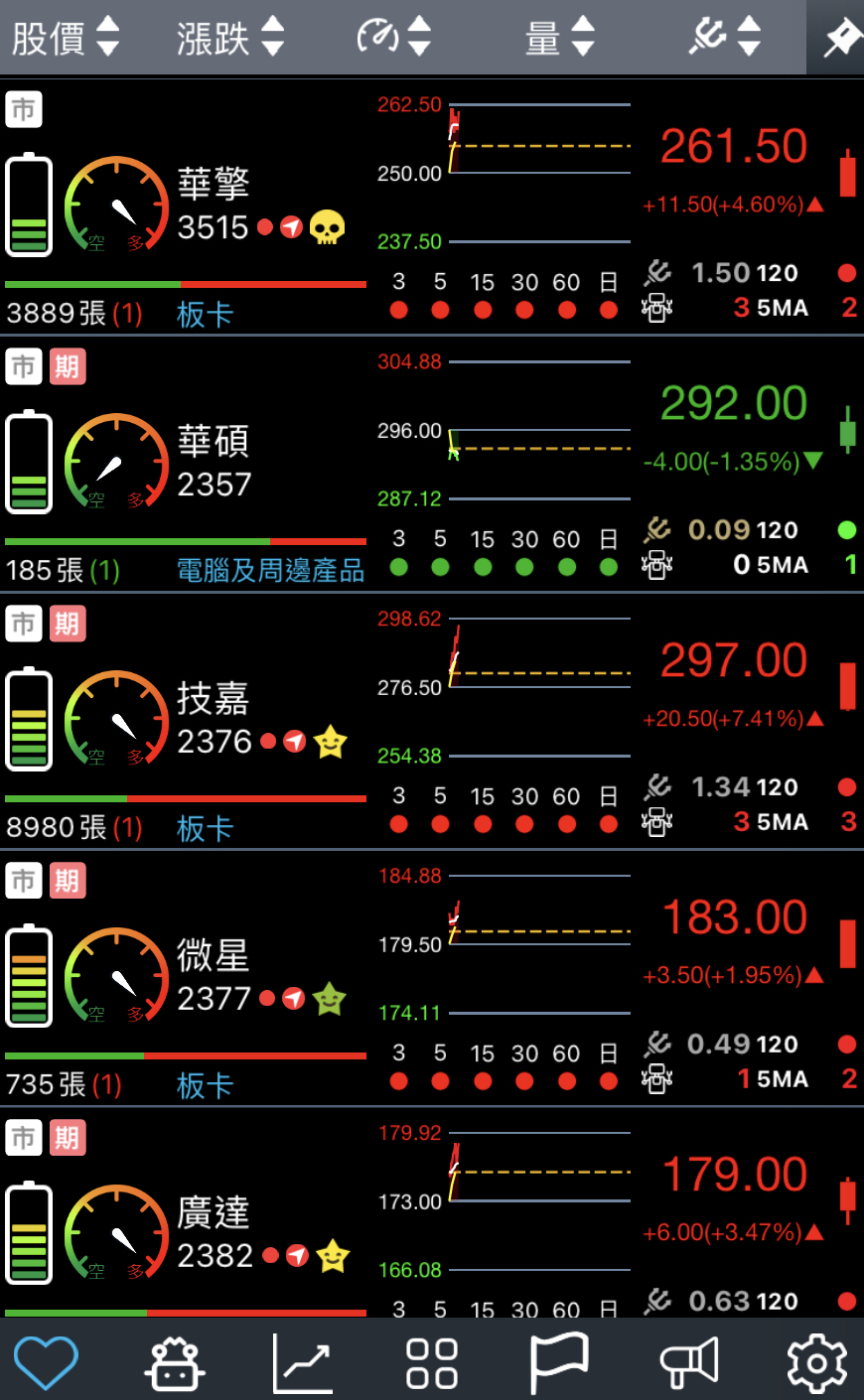This screenshot has width=864, height=1400.
Task: Open the megaphone announcements tab
Action: point(689,1362)
